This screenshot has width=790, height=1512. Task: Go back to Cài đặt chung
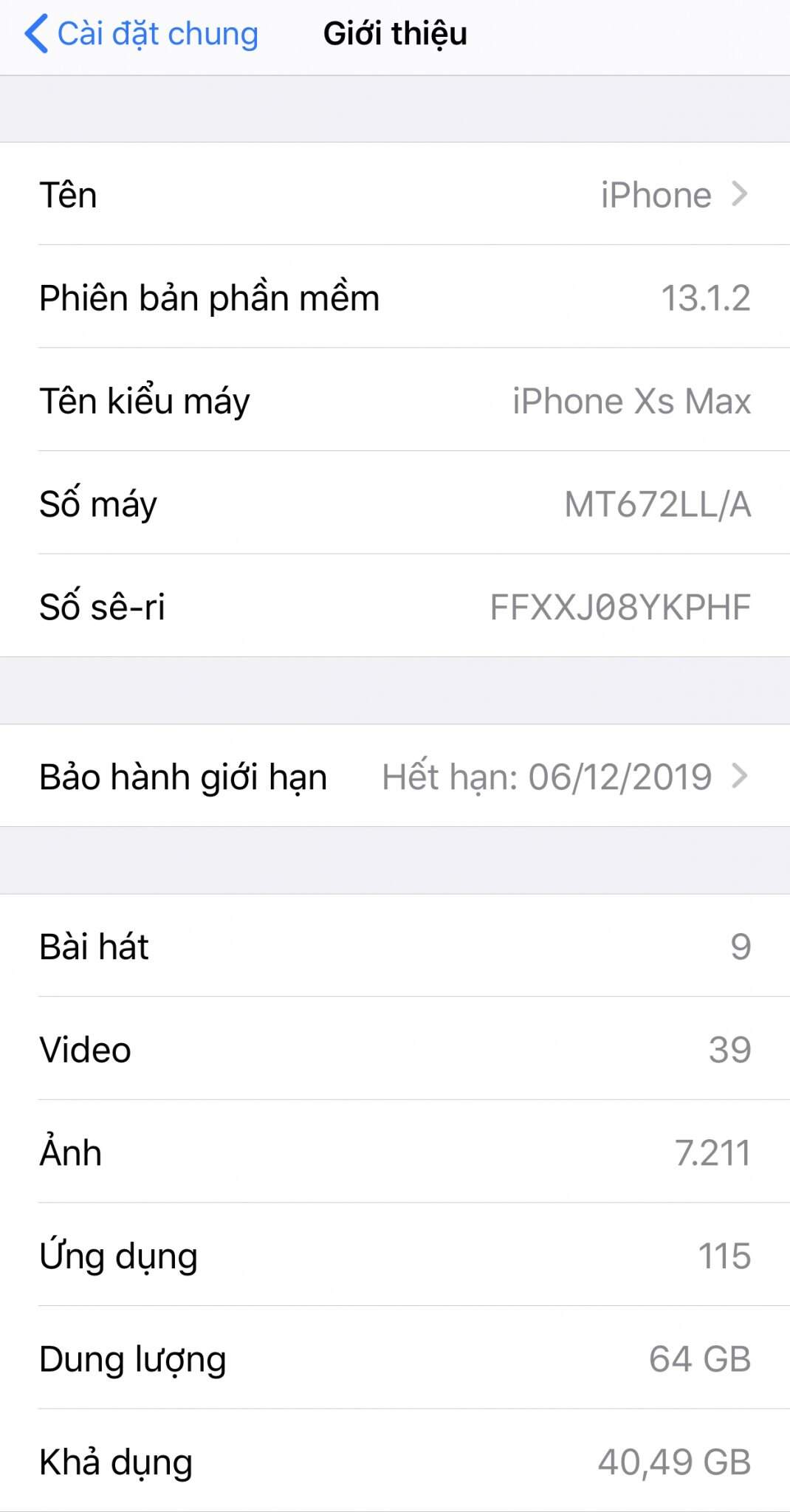click(140, 34)
